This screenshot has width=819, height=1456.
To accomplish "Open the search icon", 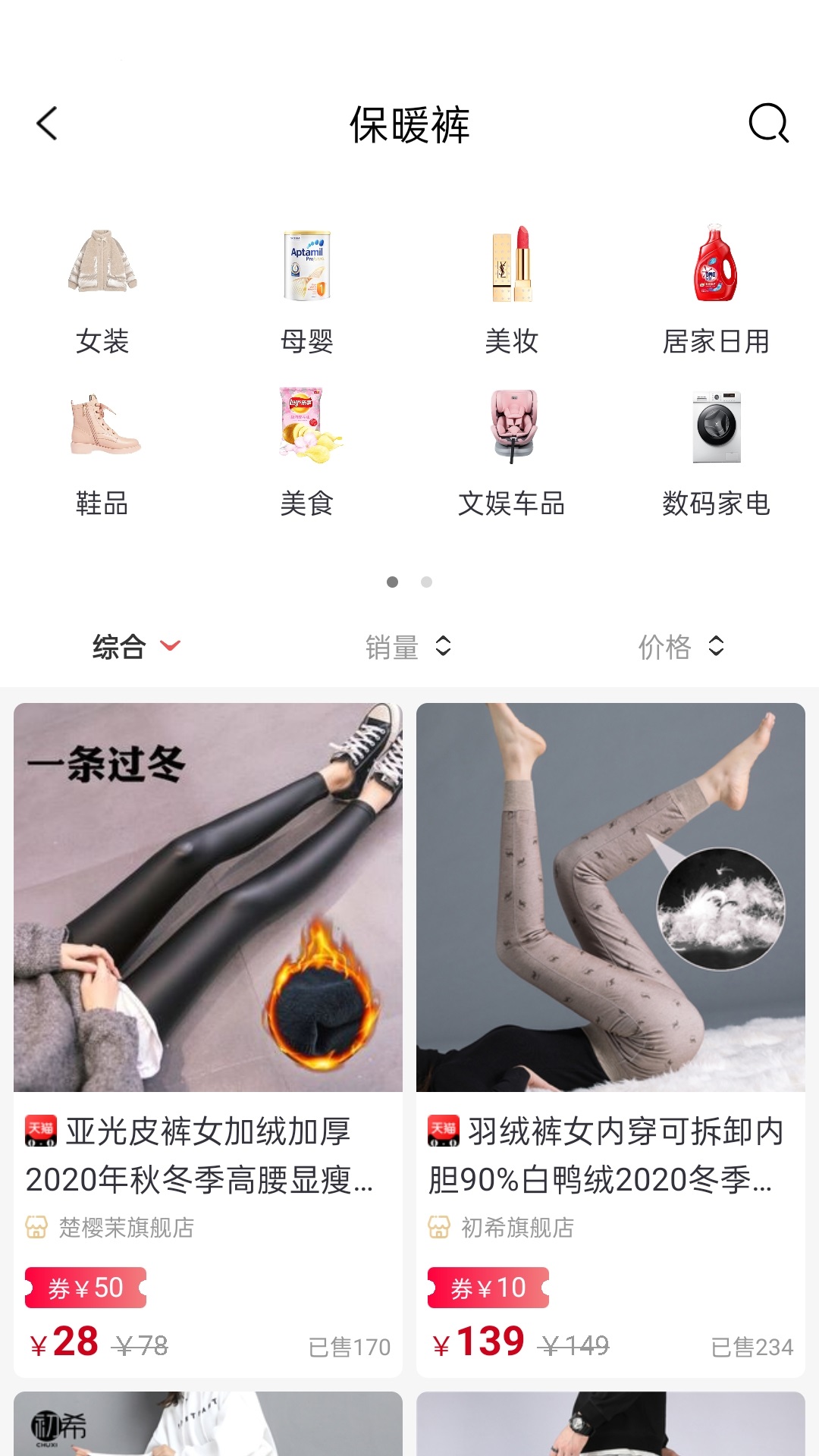I will point(768,124).
